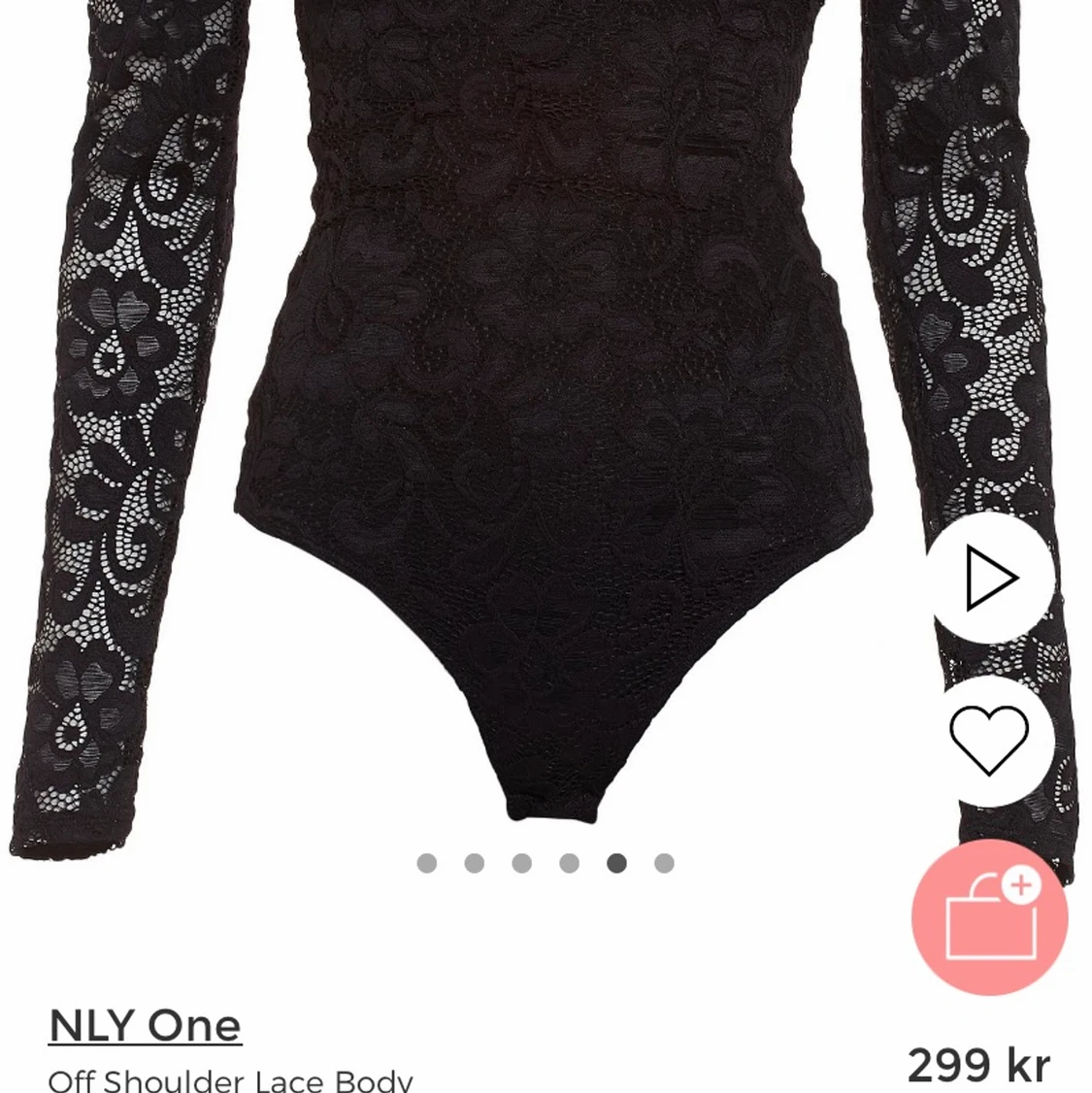Enable favorite status via the heart button
This screenshot has height=1093, width=1092.
[x=989, y=740]
